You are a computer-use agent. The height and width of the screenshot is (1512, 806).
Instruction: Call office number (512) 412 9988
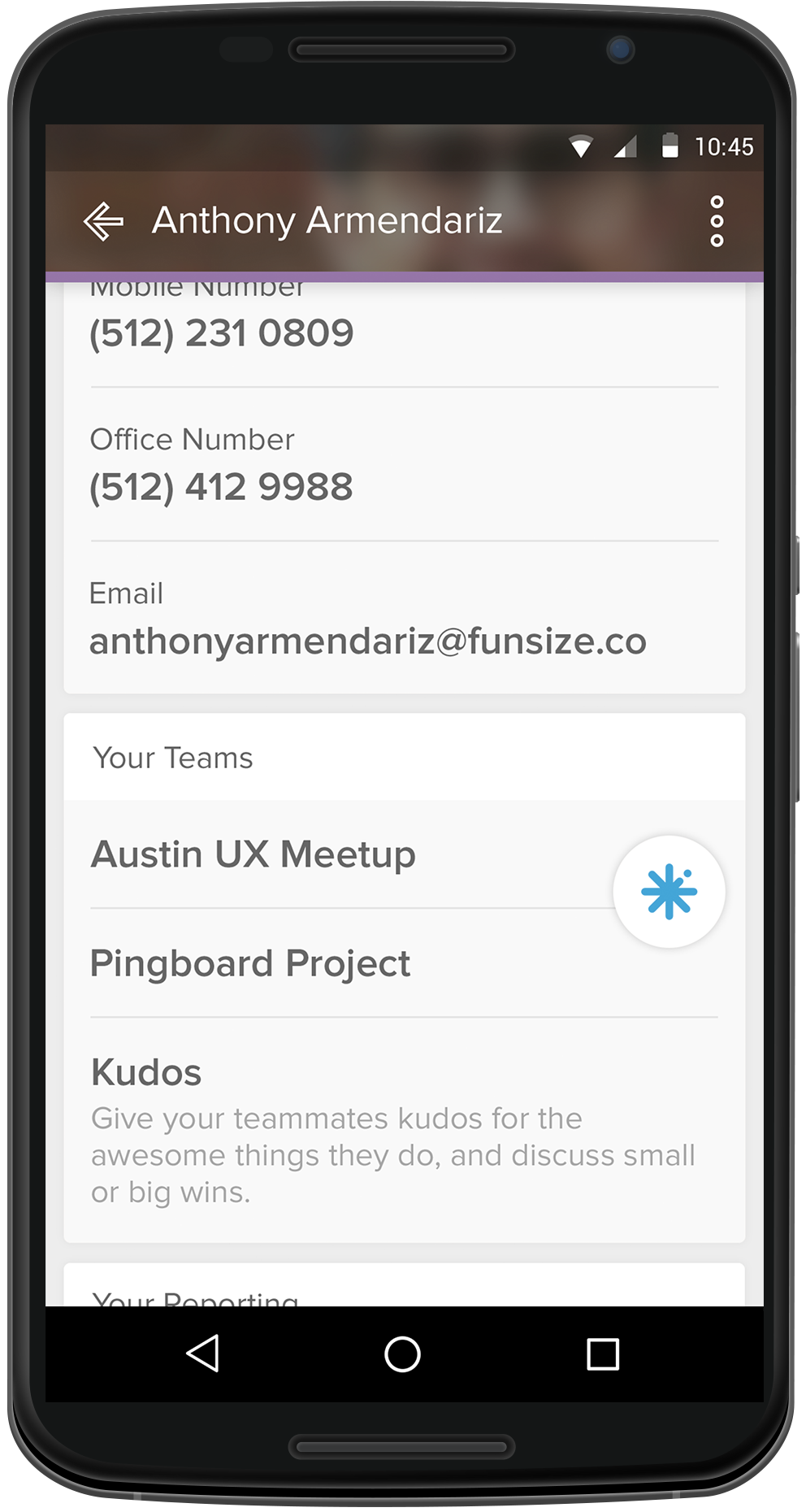pos(221,487)
